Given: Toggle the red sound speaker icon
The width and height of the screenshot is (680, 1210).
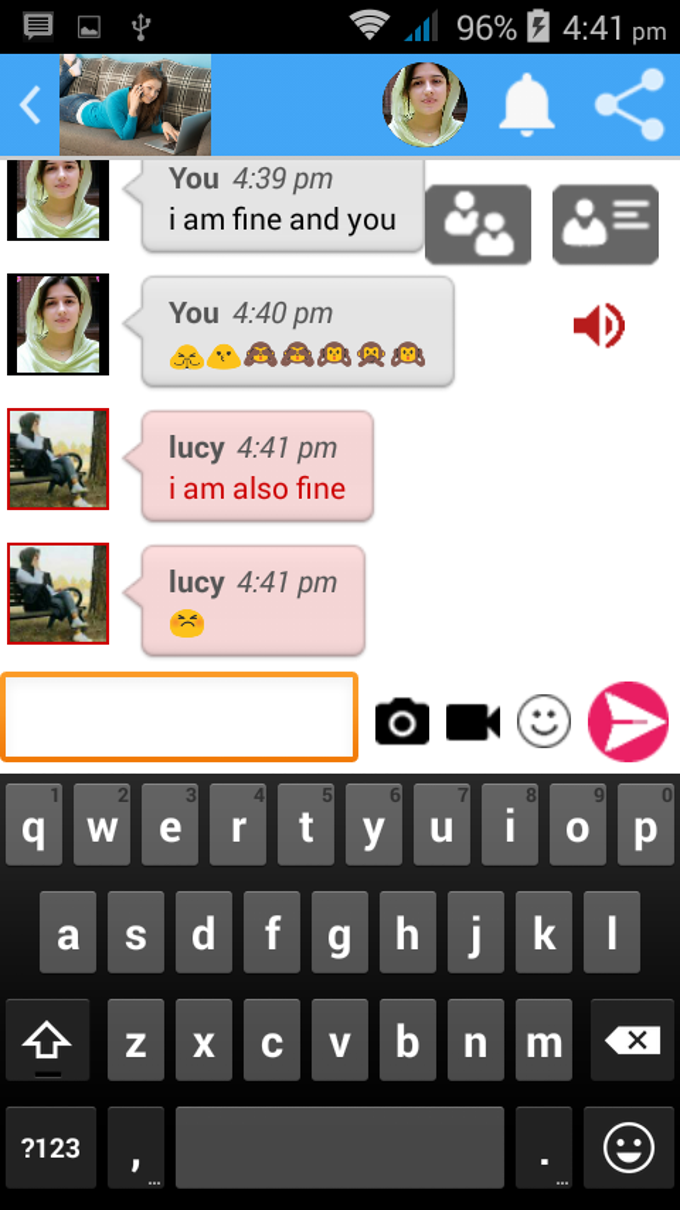Looking at the screenshot, I should [x=598, y=326].
